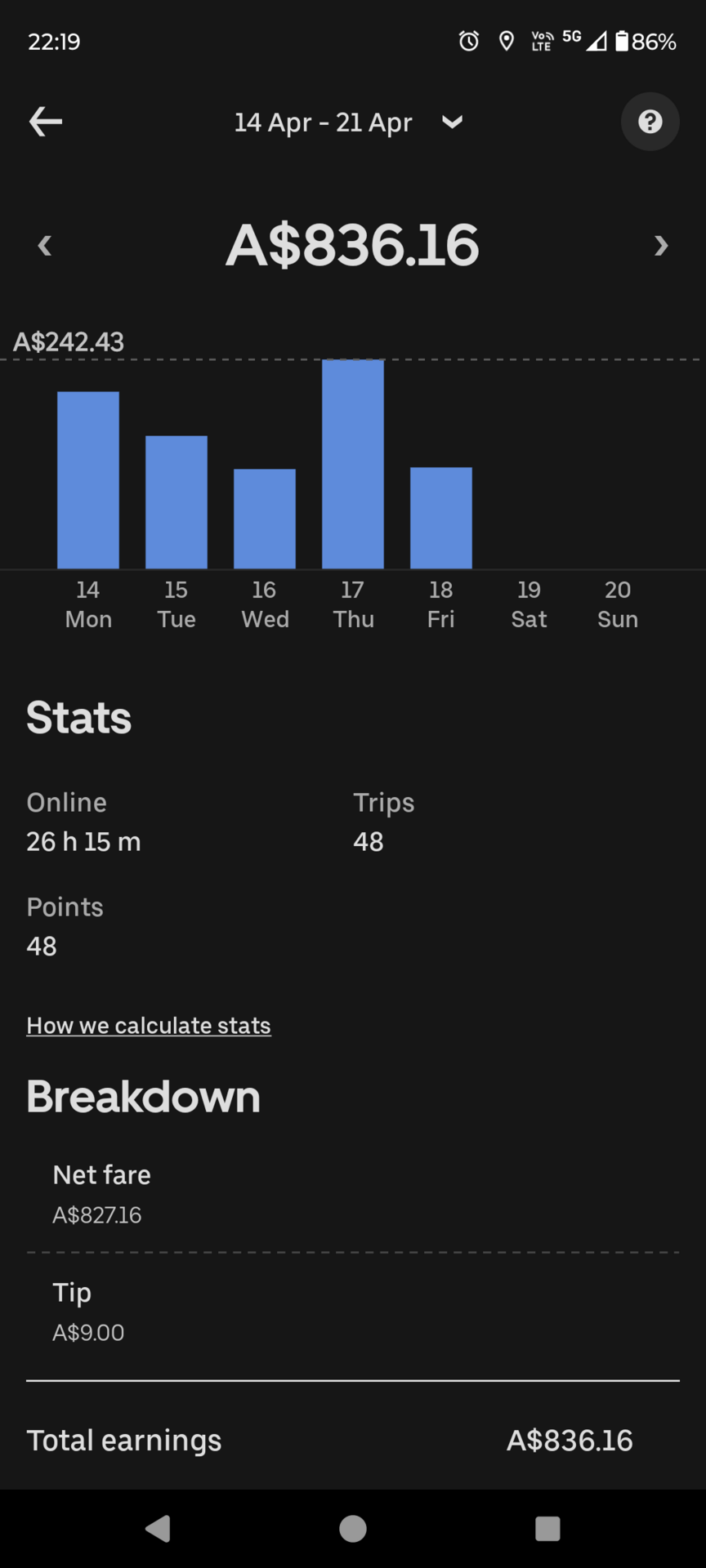Select the Friday 18 earnings bar
The image size is (706, 1568).
pyautogui.click(x=441, y=518)
